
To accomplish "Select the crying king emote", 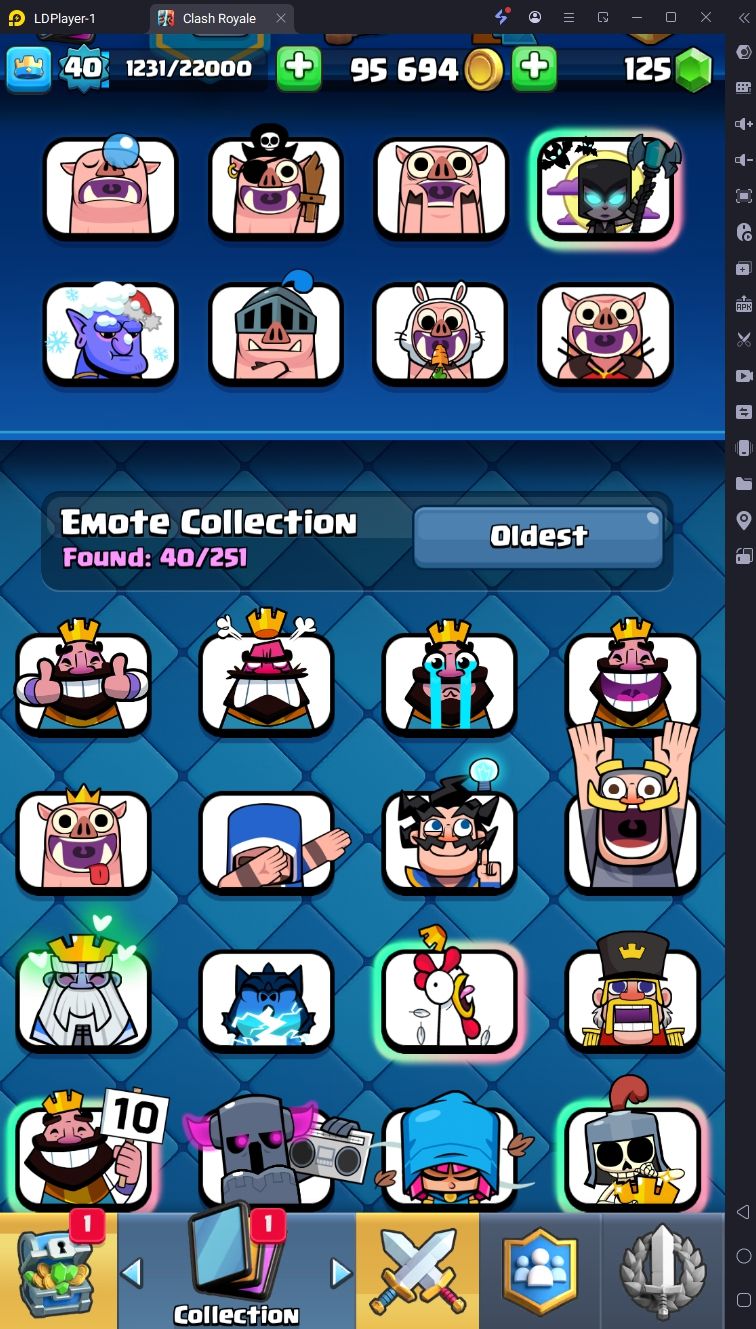I will coord(449,682).
